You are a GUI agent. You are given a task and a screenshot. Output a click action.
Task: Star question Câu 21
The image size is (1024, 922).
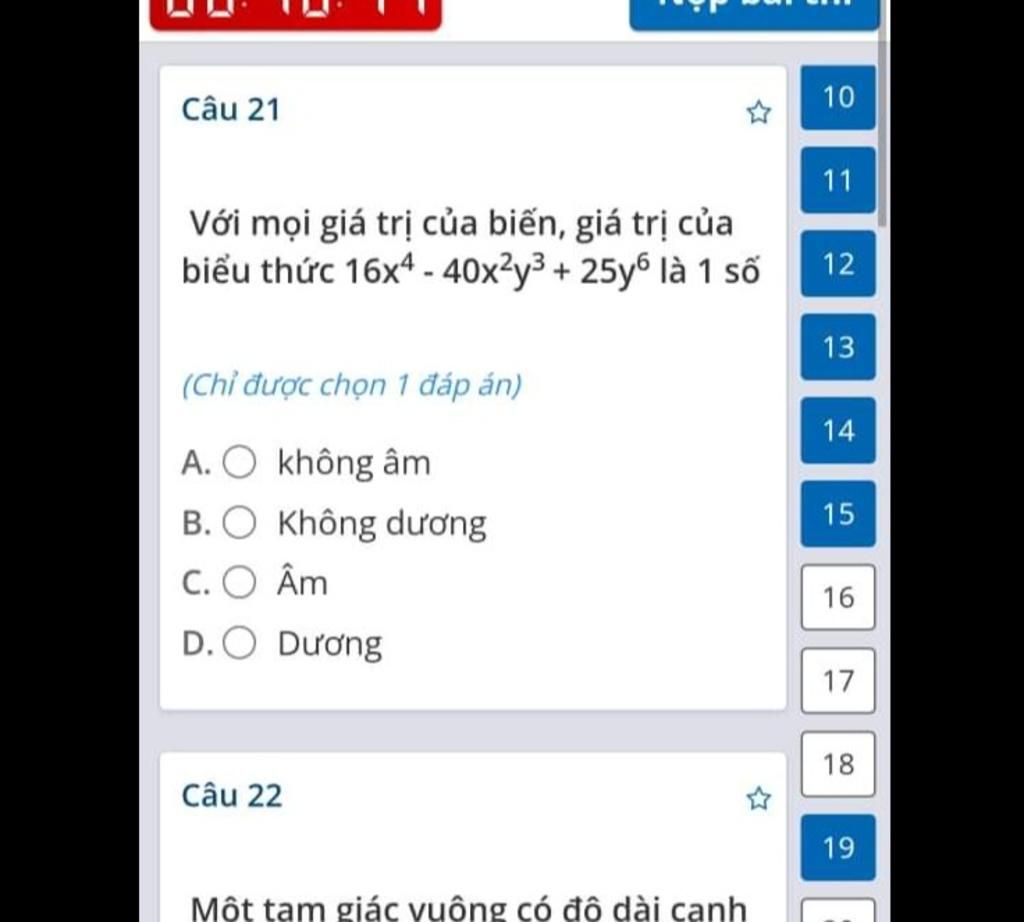pos(759,112)
